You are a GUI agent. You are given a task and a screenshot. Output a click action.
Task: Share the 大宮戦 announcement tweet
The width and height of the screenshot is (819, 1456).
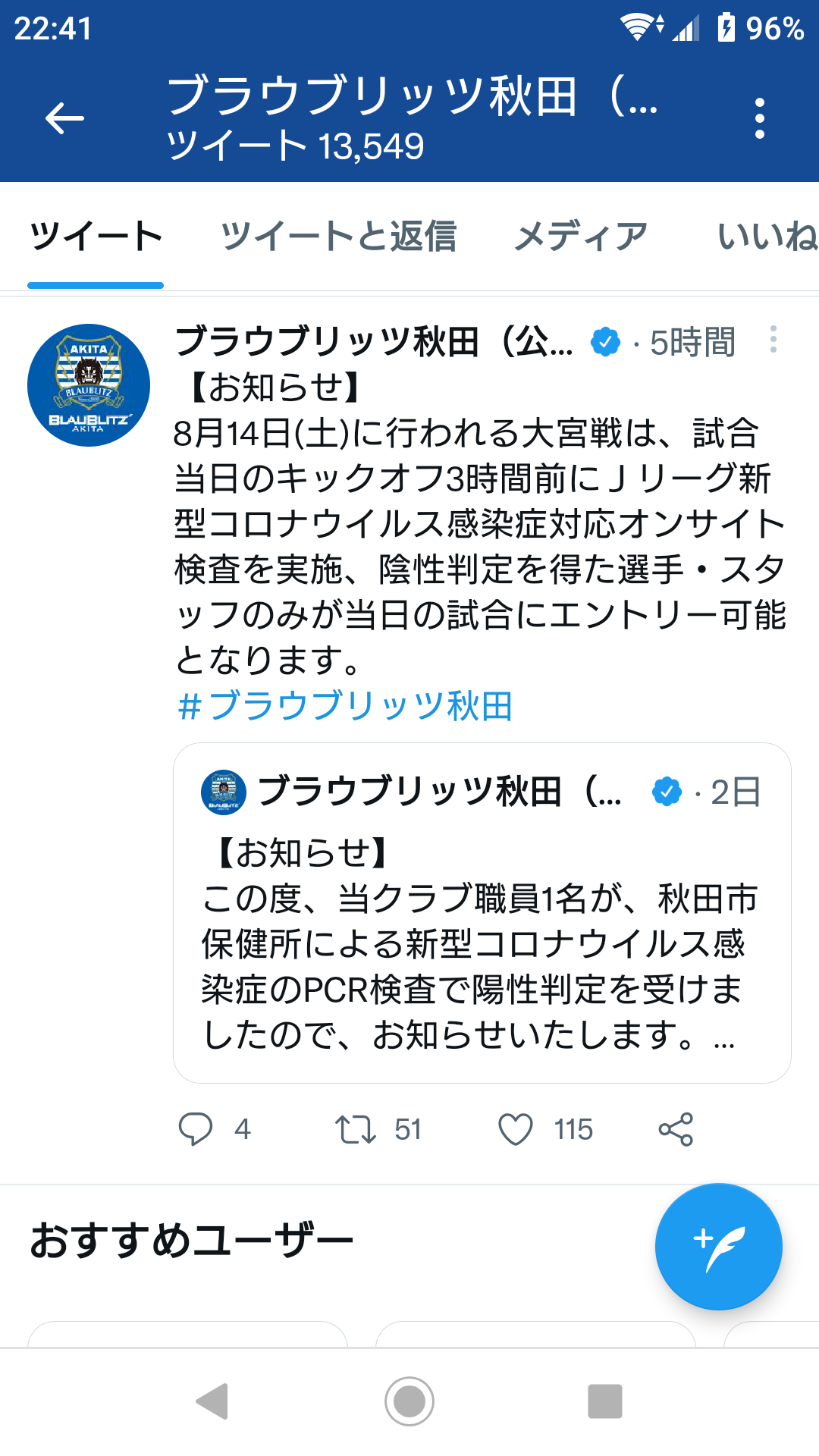[x=676, y=1129]
